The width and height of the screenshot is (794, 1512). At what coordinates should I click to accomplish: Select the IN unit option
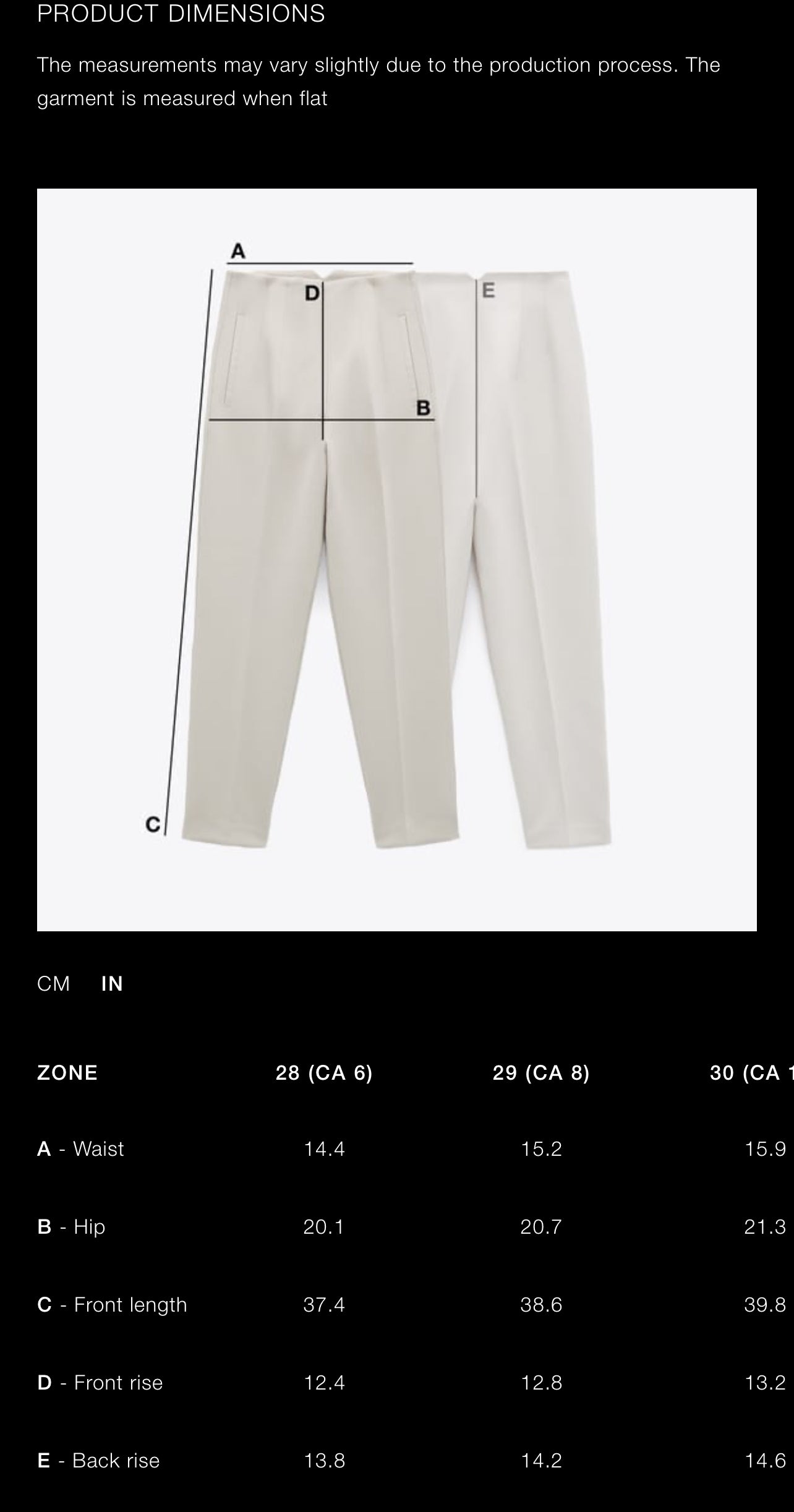[112, 983]
